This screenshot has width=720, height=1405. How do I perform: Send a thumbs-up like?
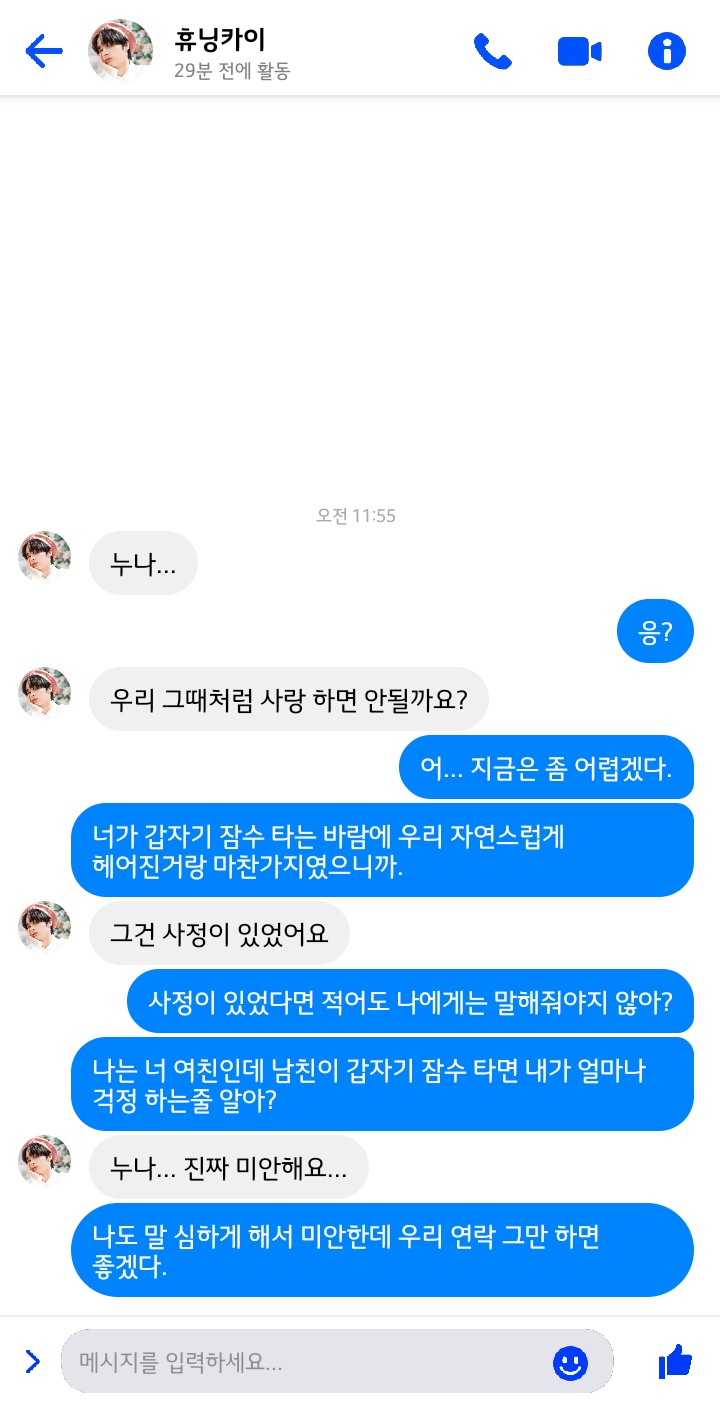675,1361
